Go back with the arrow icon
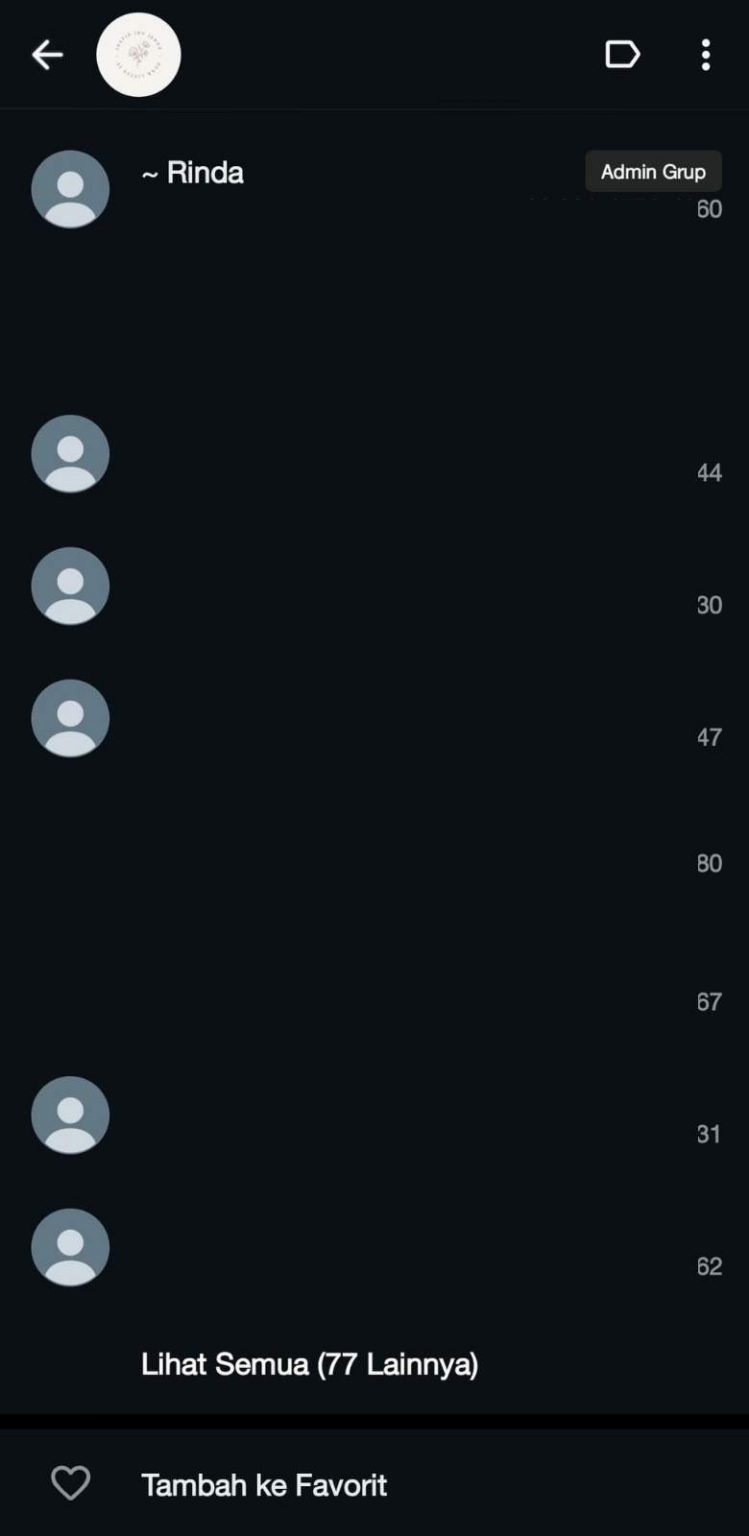 (47, 55)
